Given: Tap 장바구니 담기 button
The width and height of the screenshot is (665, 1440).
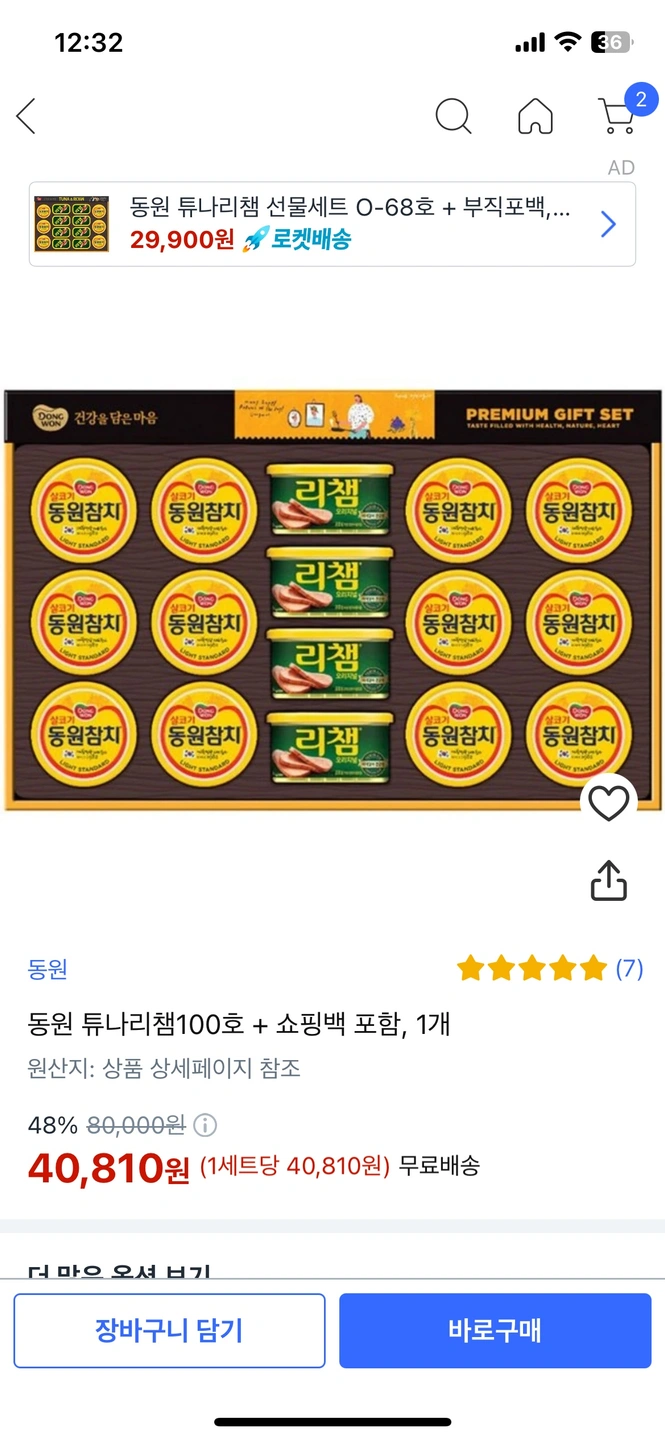Looking at the screenshot, I should [169, 1330].
